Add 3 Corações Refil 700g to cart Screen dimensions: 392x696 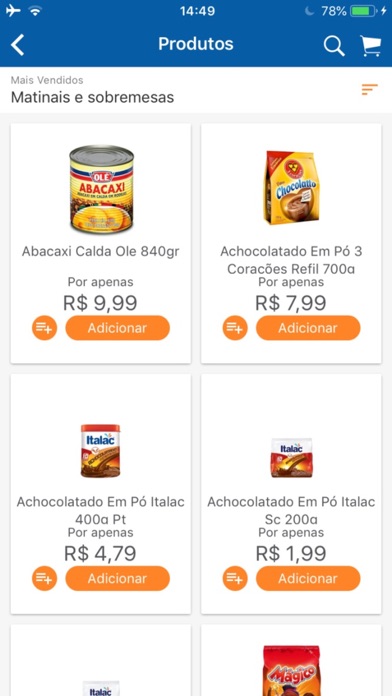(308, 328)
